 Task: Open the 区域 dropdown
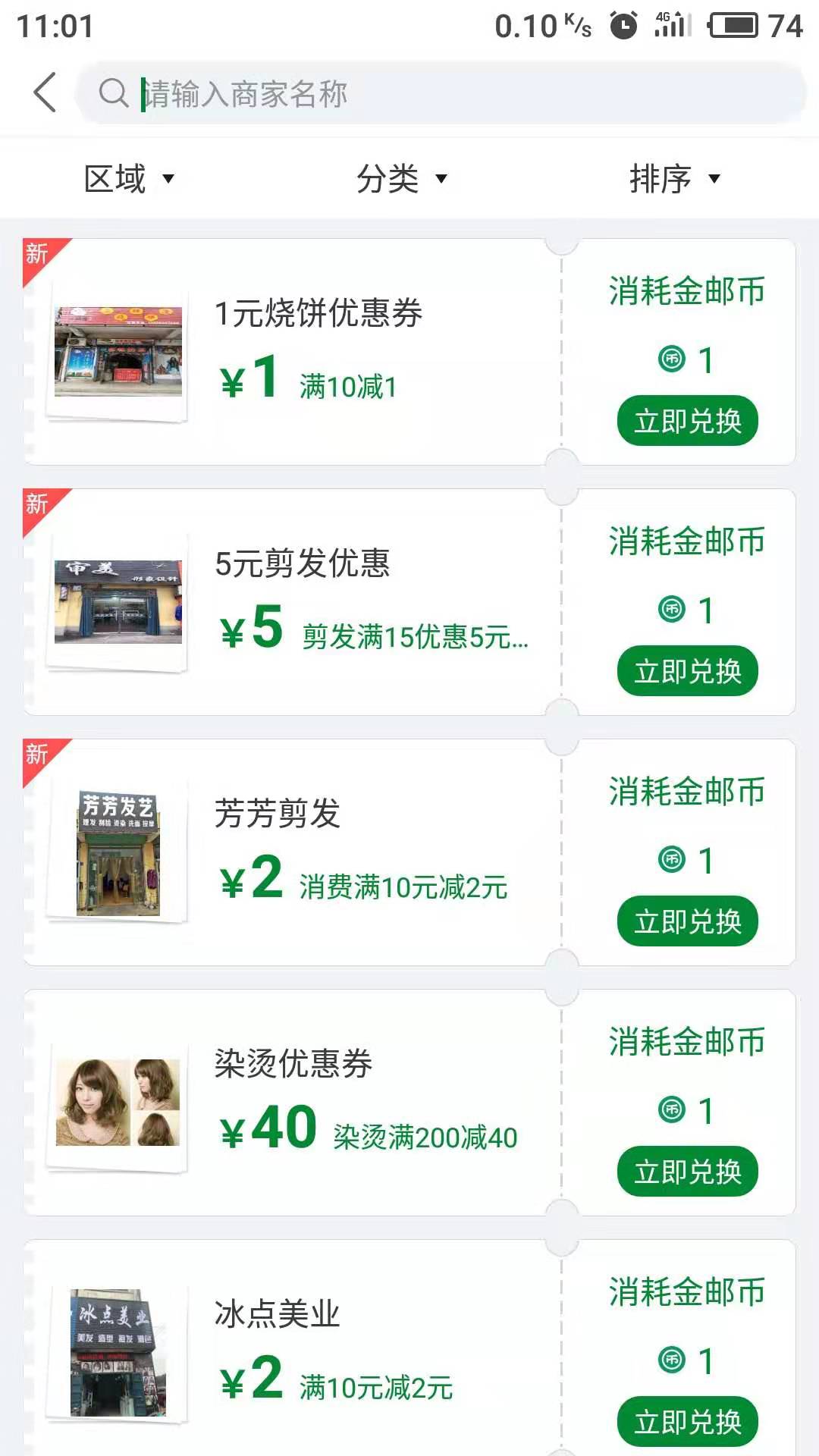click(x=127, y=178)
